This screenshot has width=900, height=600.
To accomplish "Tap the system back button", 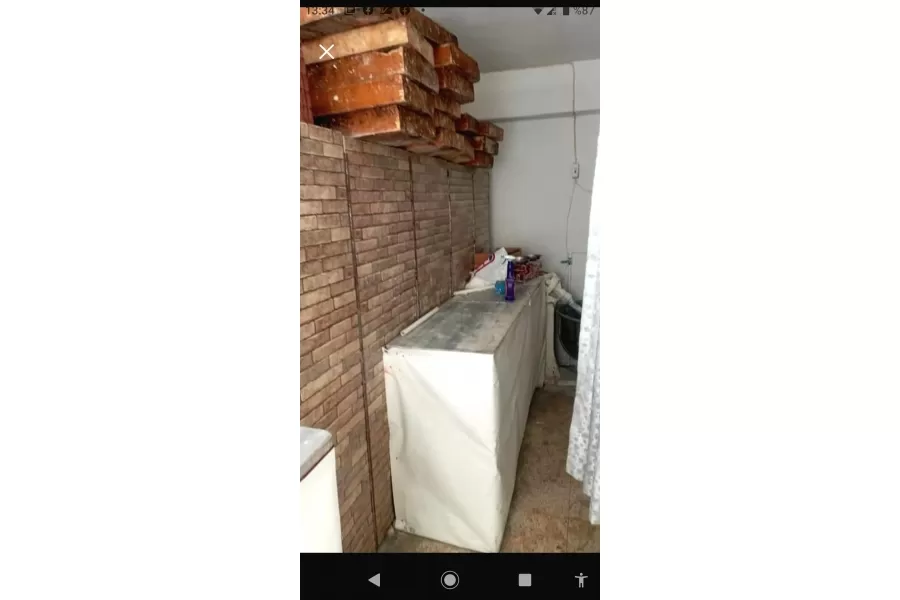I will [x=374, y=579].
